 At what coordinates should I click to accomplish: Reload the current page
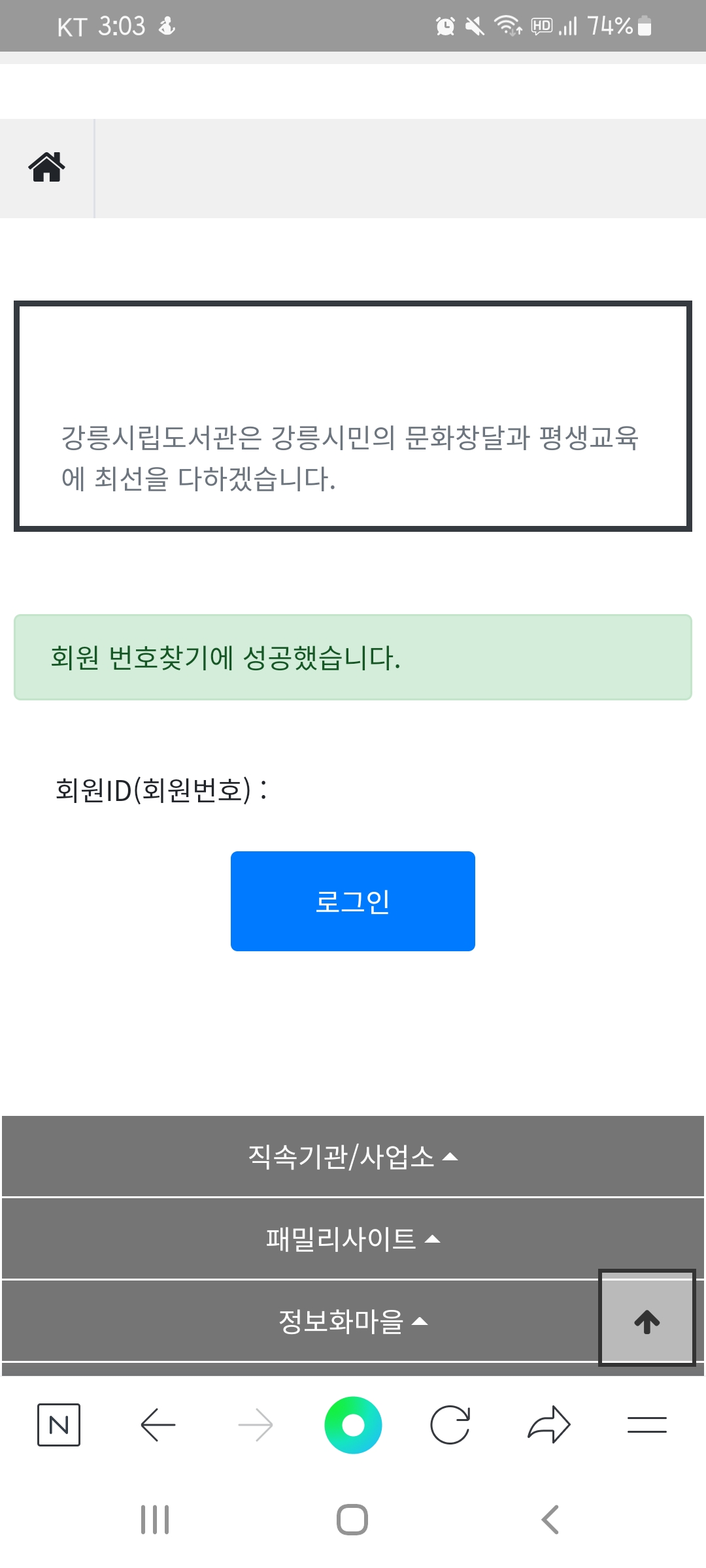(450, 1424)
